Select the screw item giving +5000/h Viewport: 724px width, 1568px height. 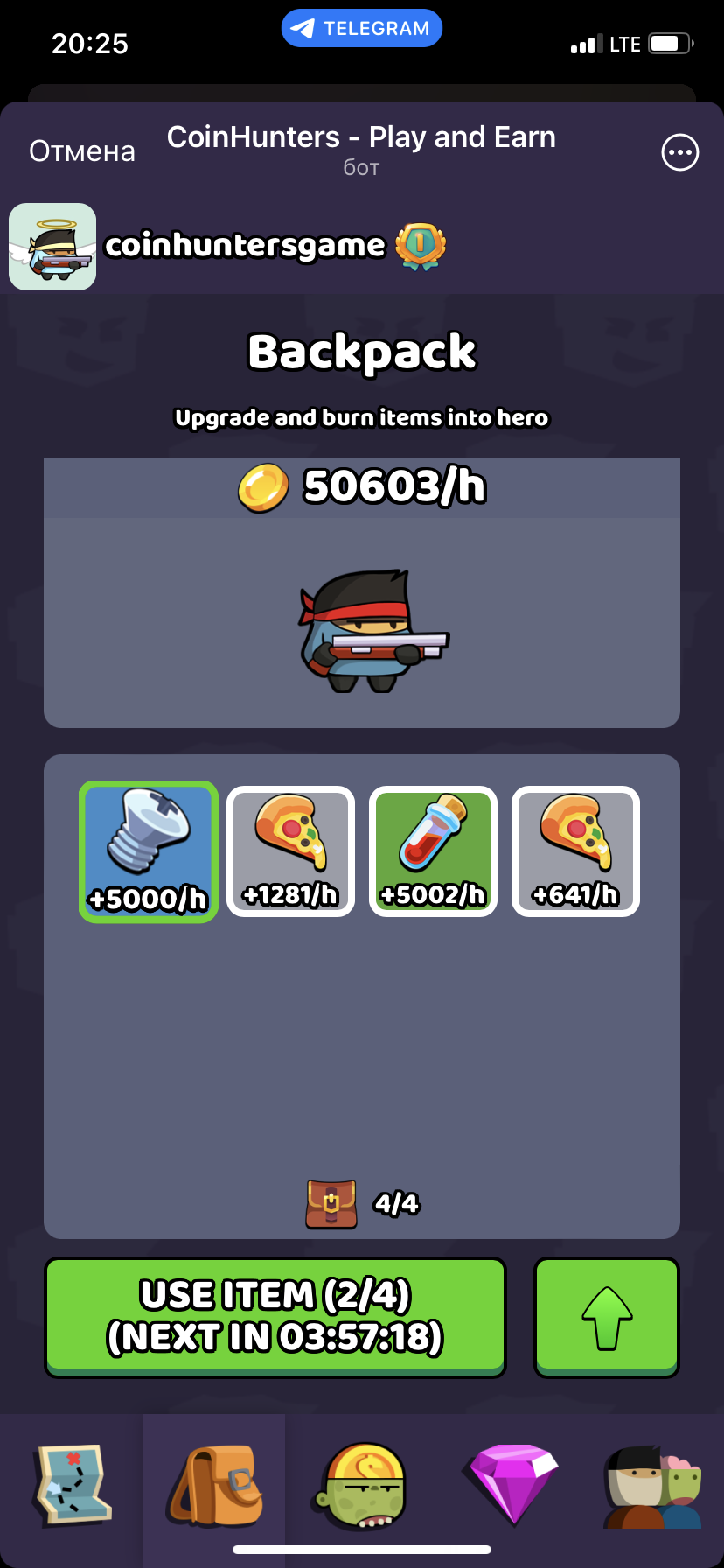[148, 850]
